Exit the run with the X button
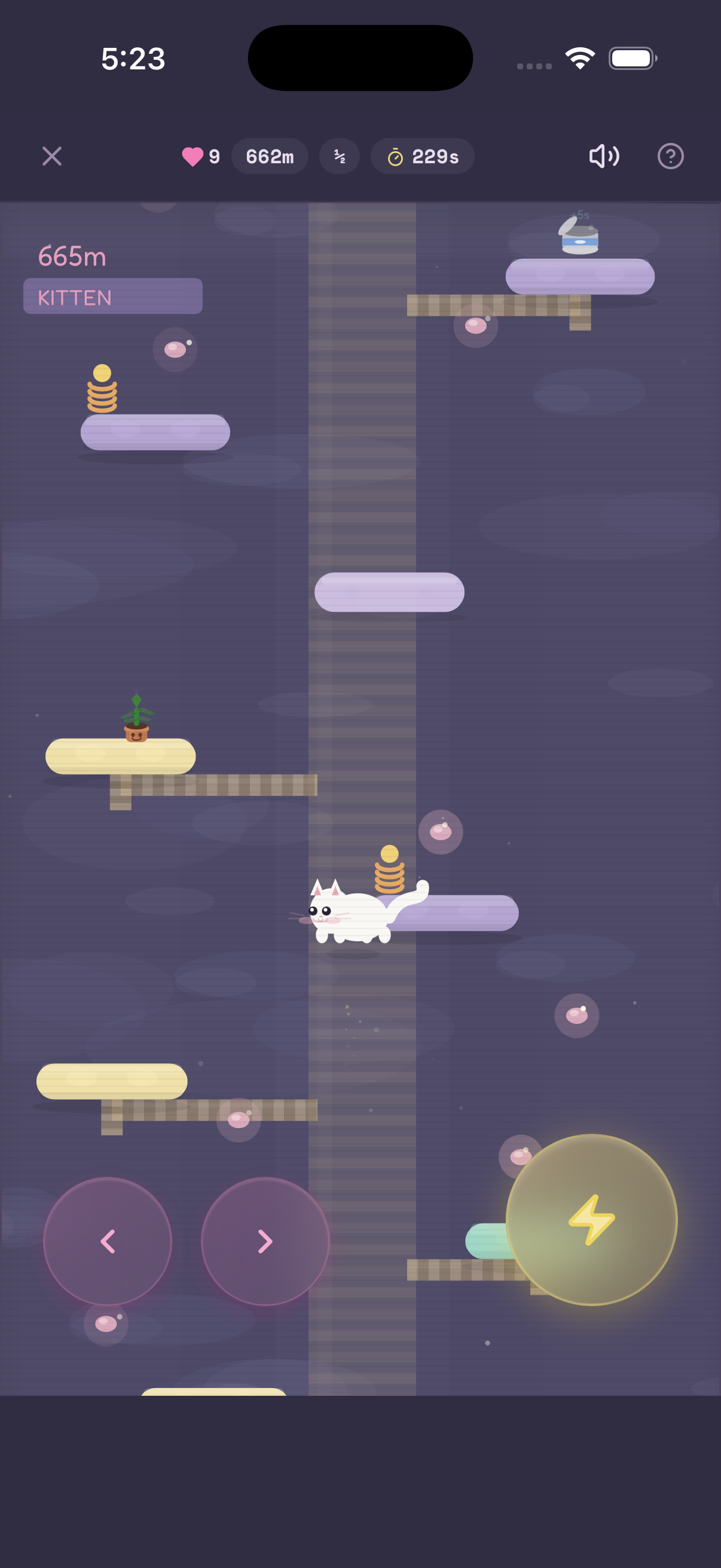The width and height of the screenshot is (721, 1568). (52, 157)
